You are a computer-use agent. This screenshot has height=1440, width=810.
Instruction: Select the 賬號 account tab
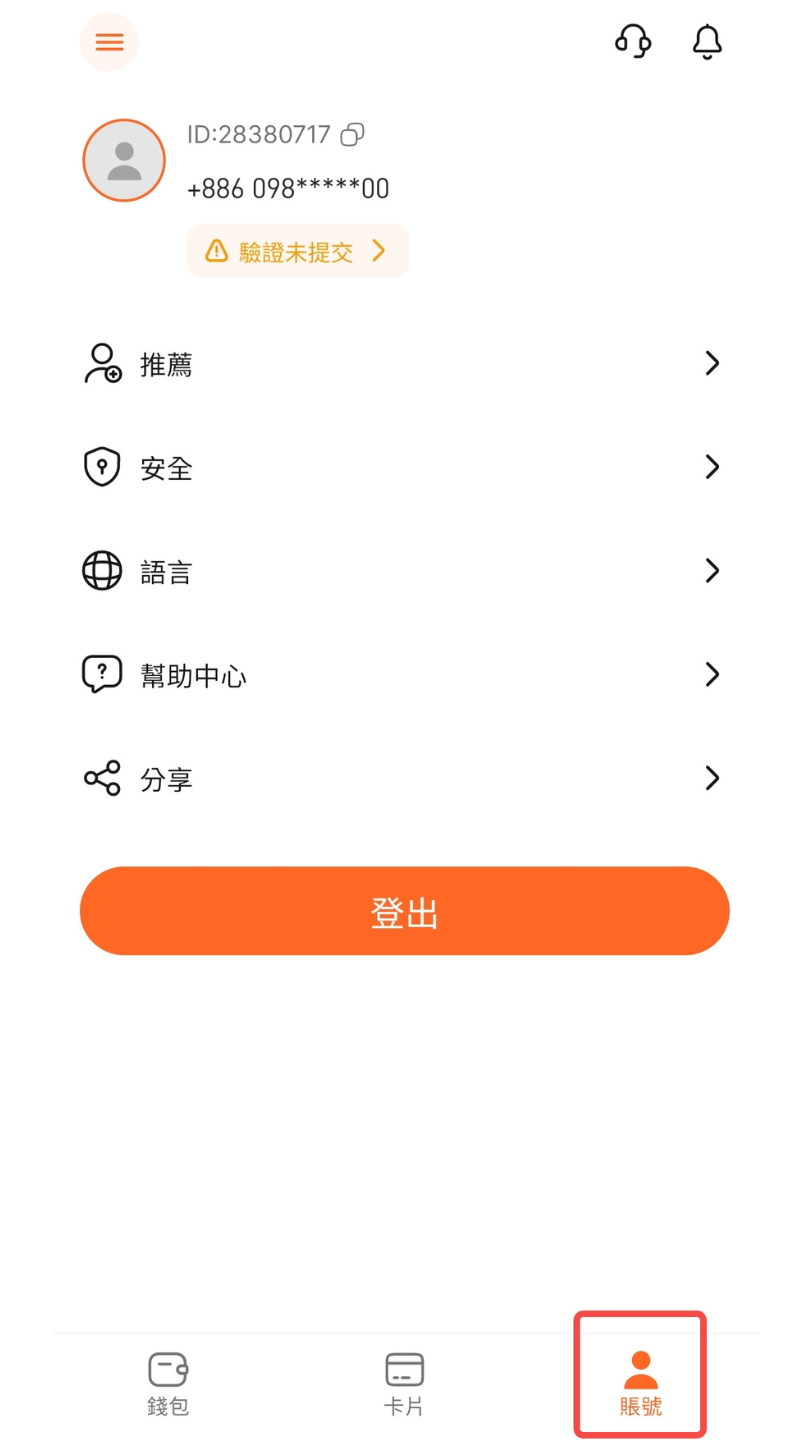pyautogui.click(x=640, y=1383)
